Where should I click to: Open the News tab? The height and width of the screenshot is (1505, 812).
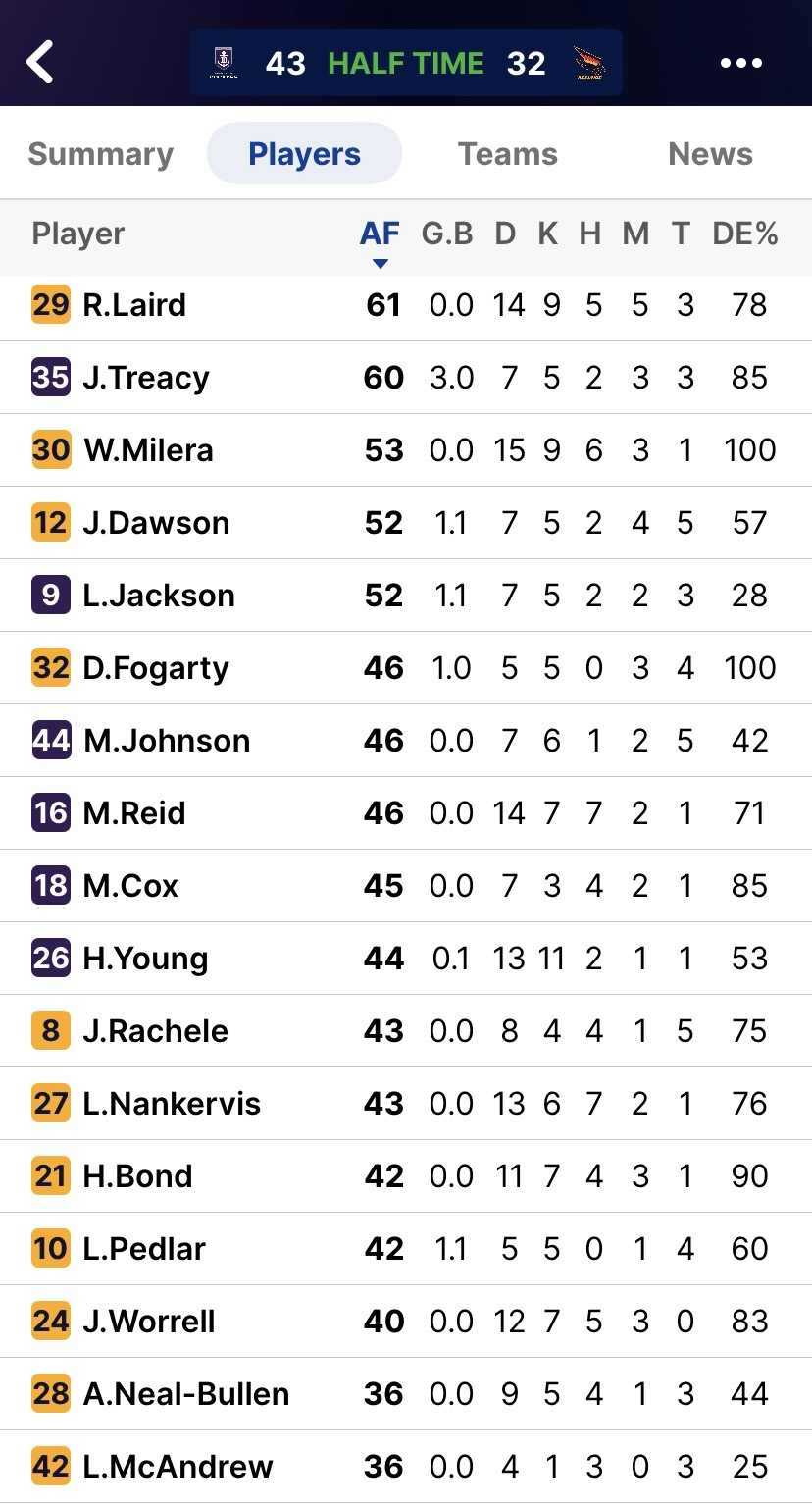tap(710, 154)
